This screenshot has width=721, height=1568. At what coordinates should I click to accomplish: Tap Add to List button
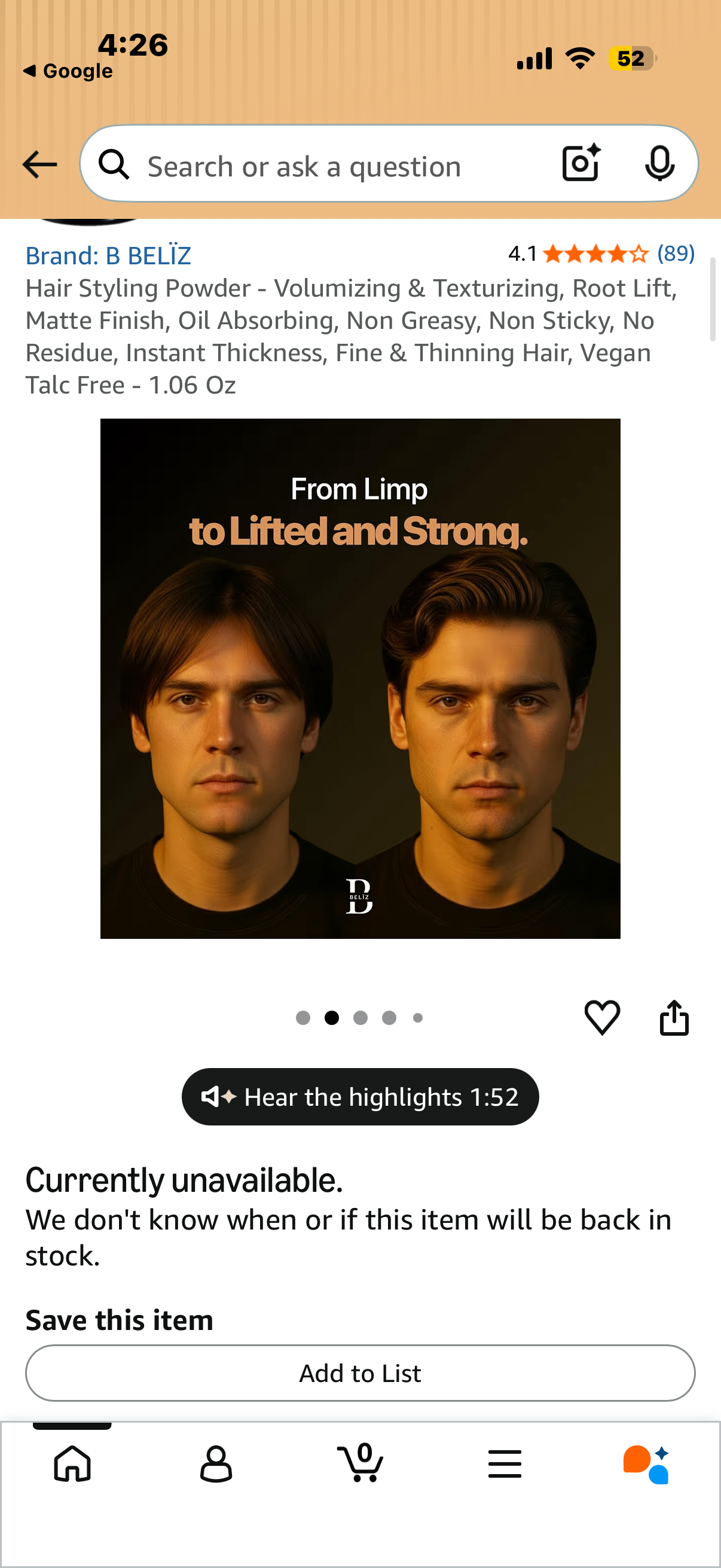pyautogui.click(x=360, y=1372)
